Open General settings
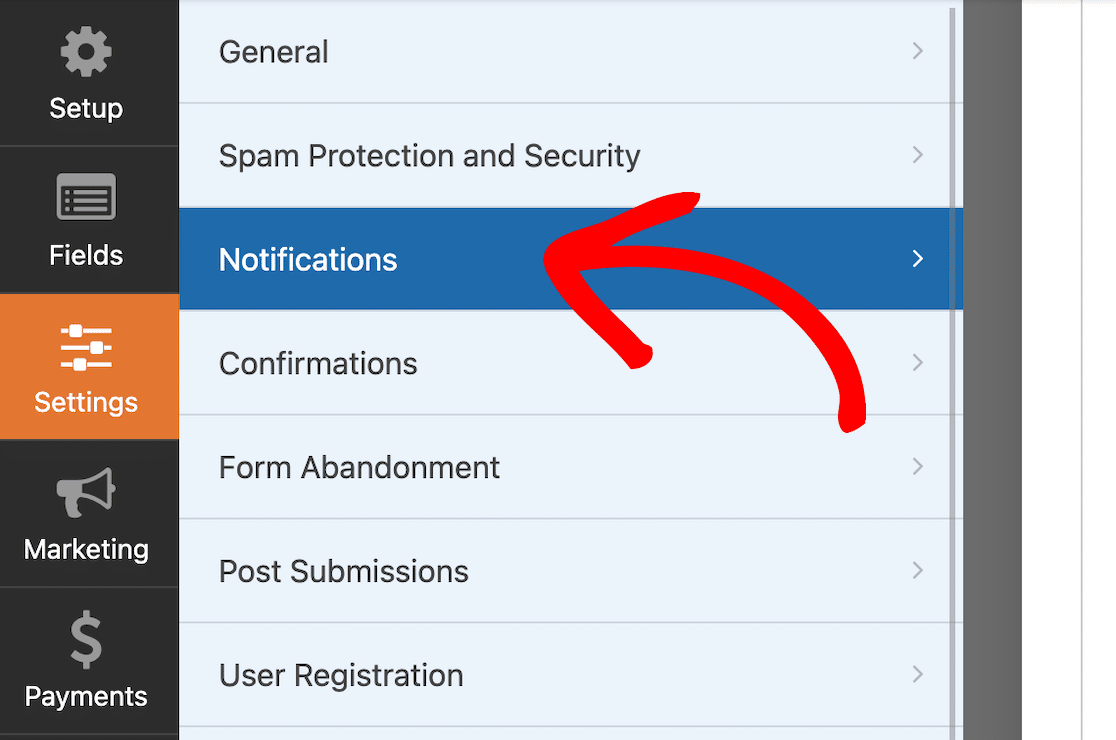The width and height of the screenshot is (1116, 740). [x=570, y=52]
